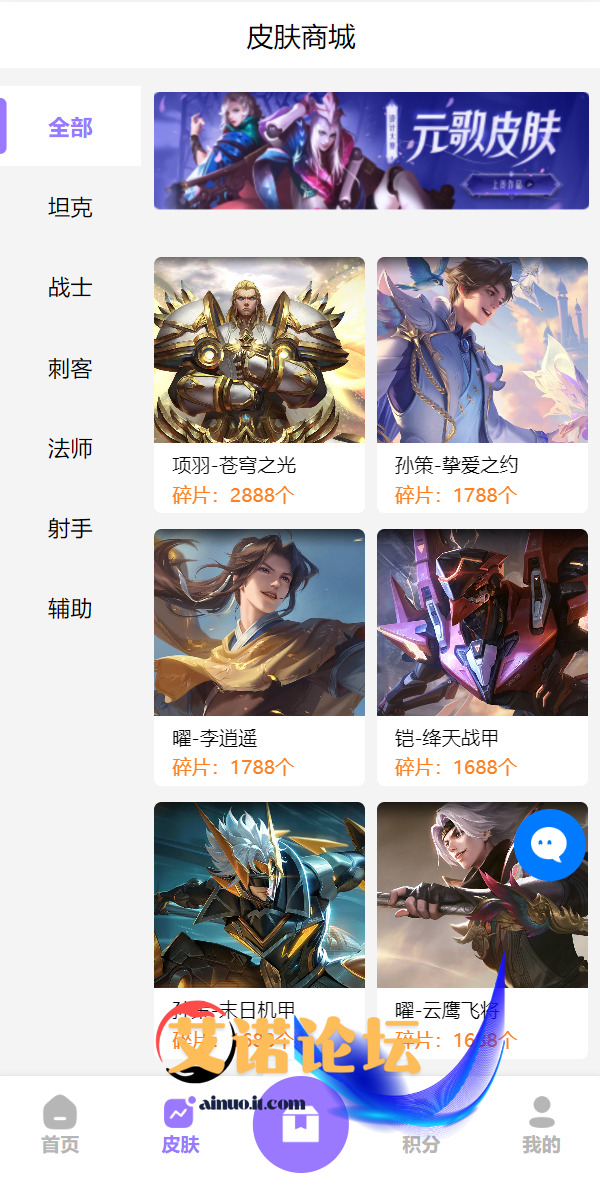Show 法师 skins

pyautogui.click(x=70, y=448)
